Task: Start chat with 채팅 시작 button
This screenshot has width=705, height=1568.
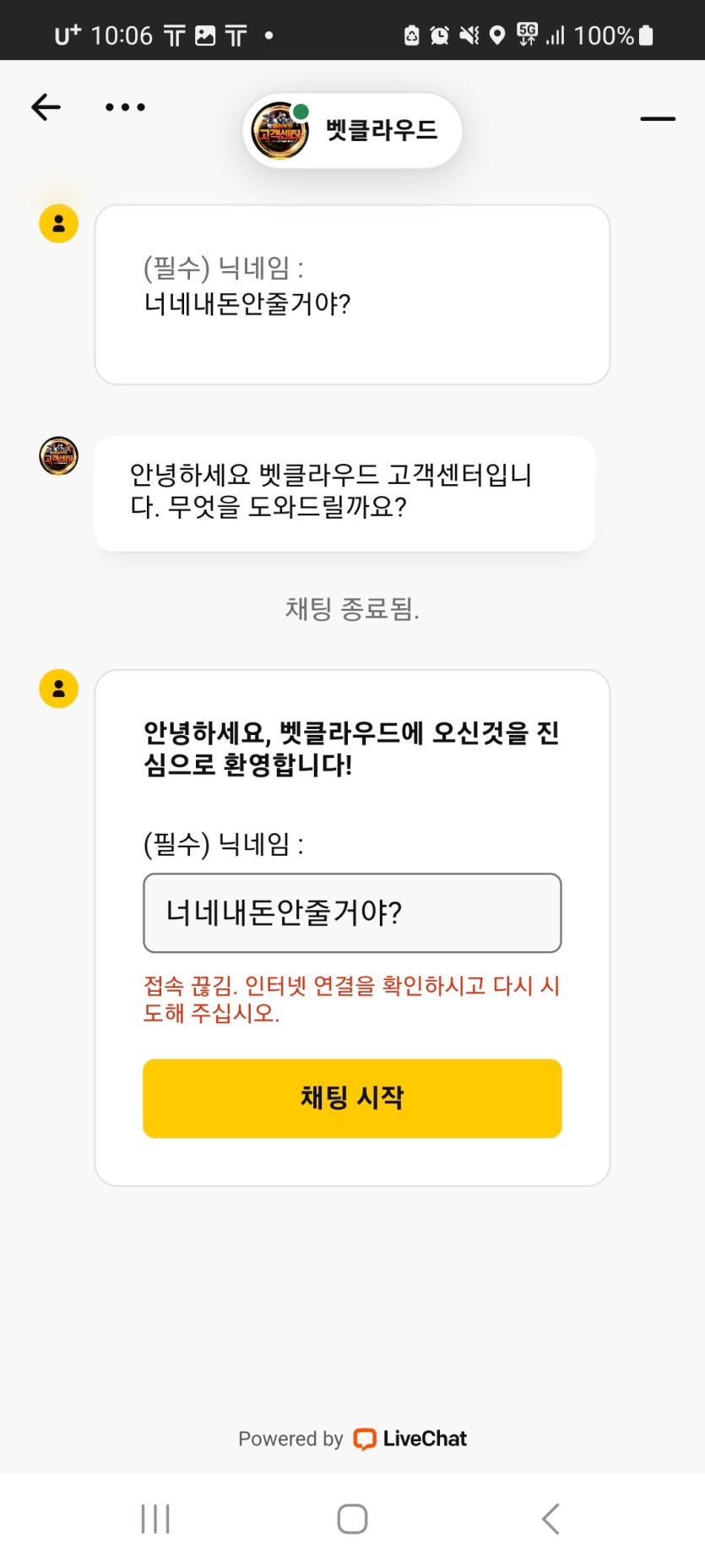Action: [x=352, y=1097]
